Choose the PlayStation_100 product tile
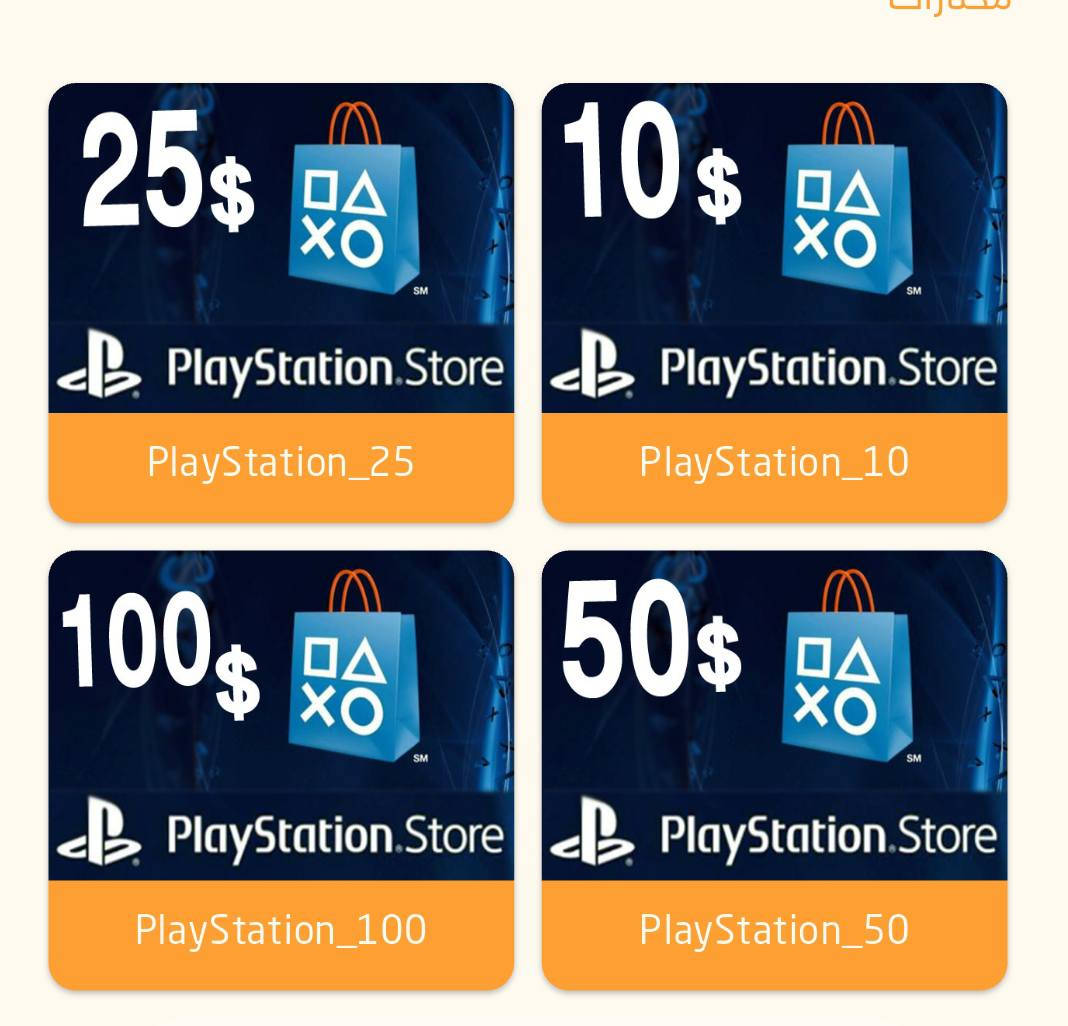 281,769
